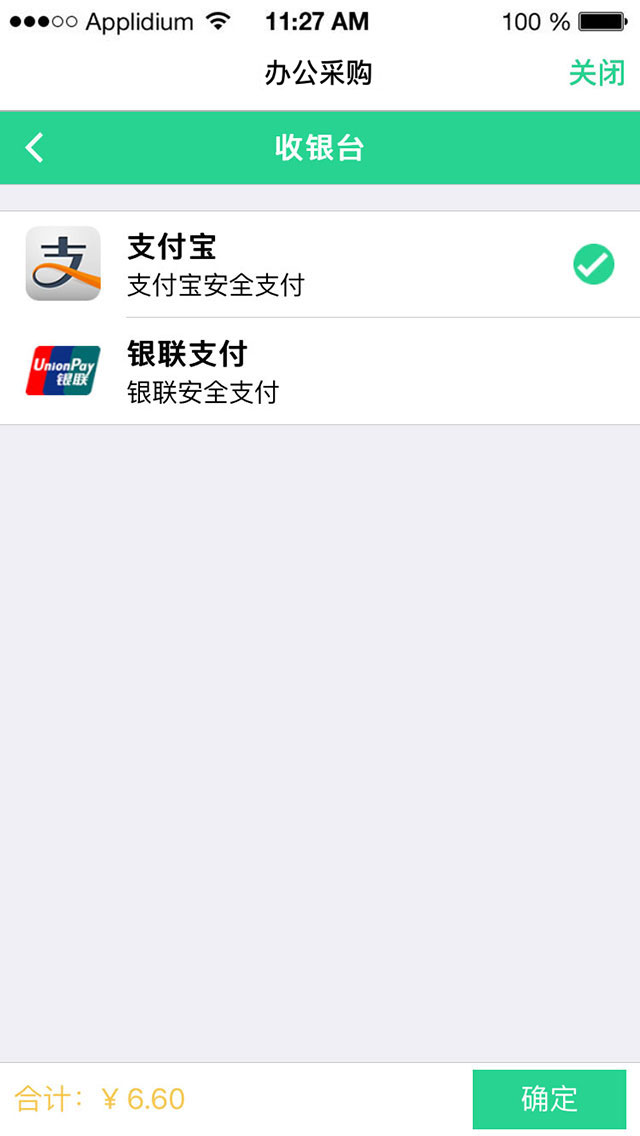Screen dimensions: 640x1136
Task: Go back using the arrow in 收银台 header
Action: click(34, 148)
